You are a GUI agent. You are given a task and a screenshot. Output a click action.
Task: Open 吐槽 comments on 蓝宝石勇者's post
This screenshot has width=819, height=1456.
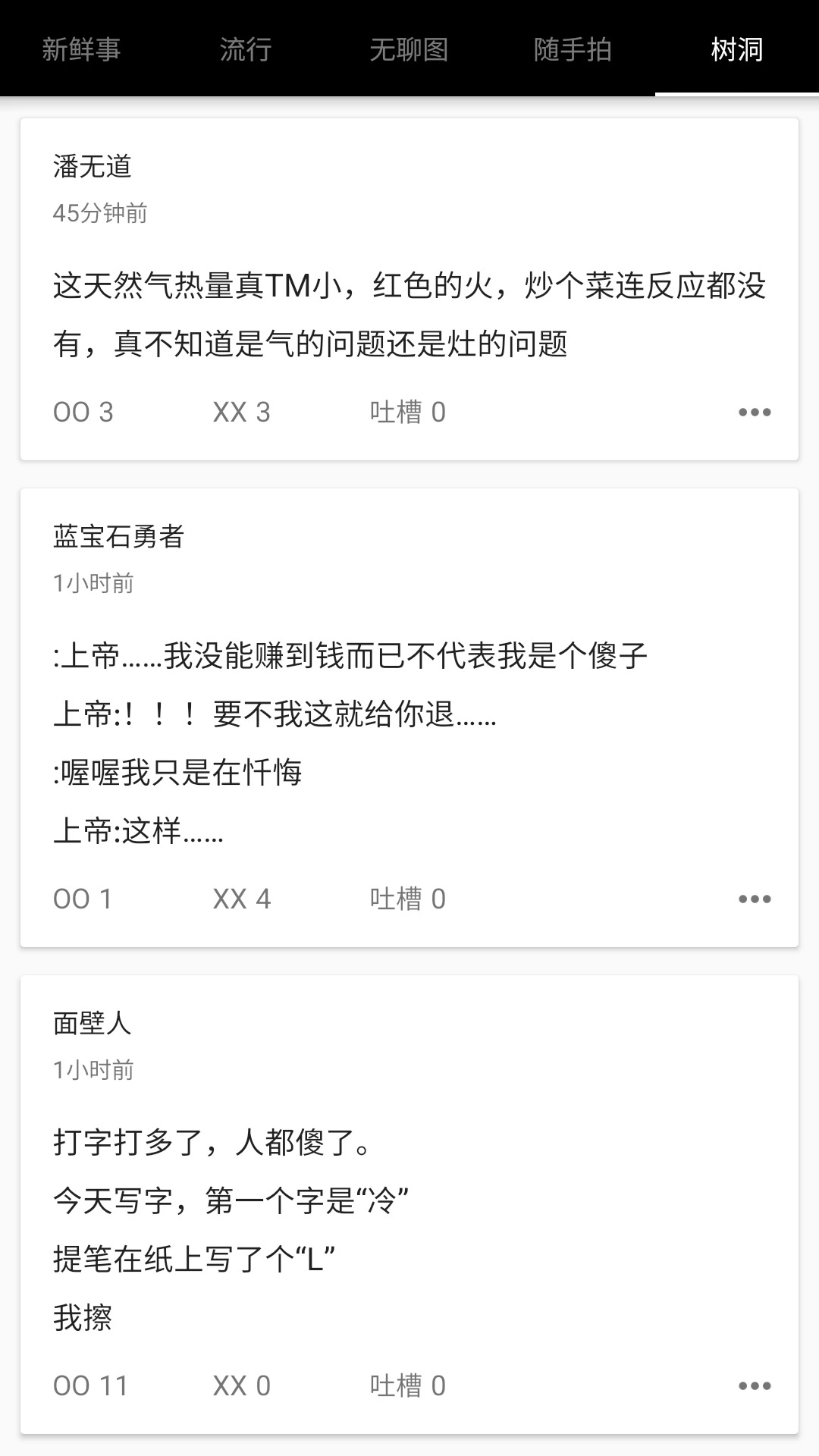point(406,899)
